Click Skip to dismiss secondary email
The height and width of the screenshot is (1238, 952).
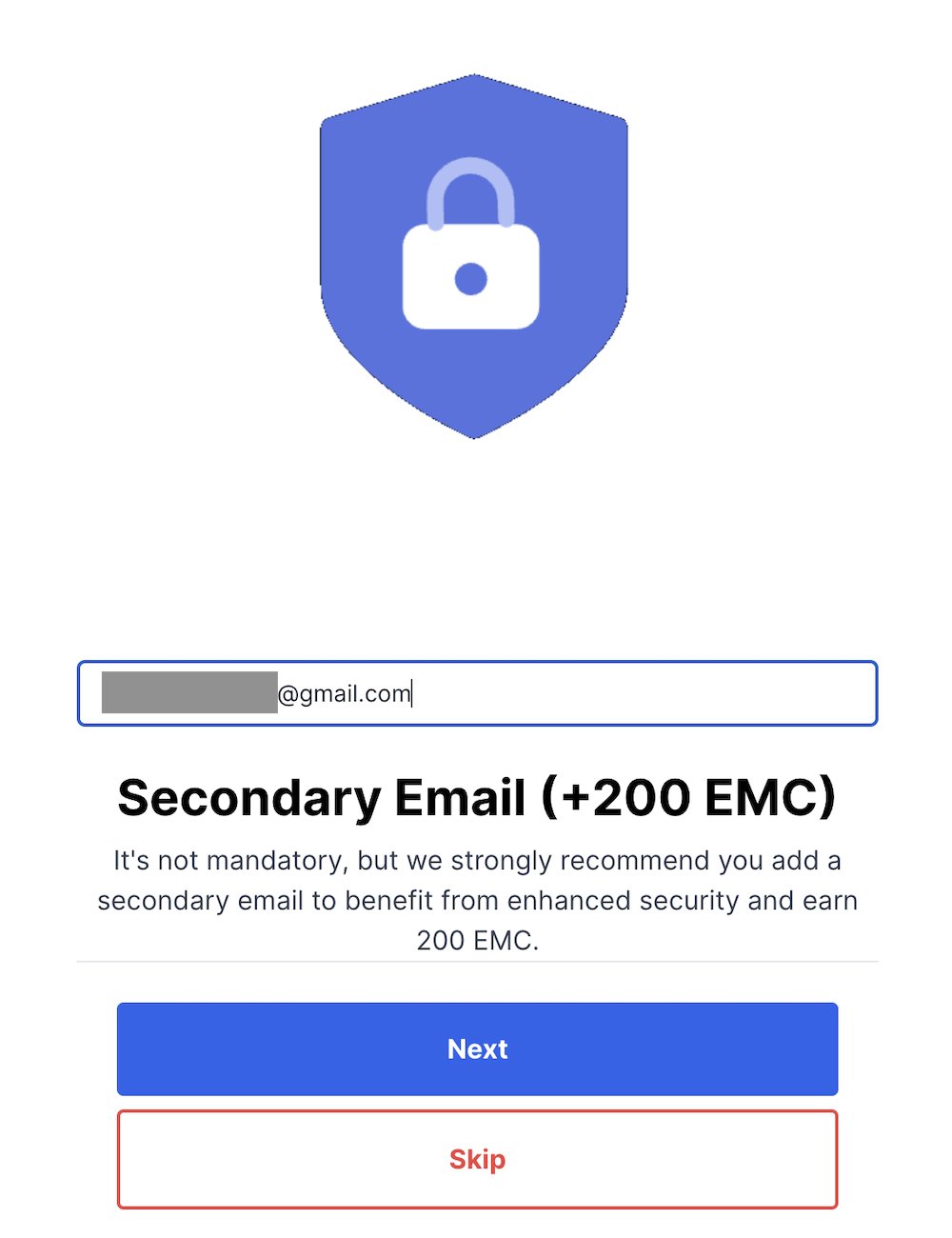[476, 1160]
